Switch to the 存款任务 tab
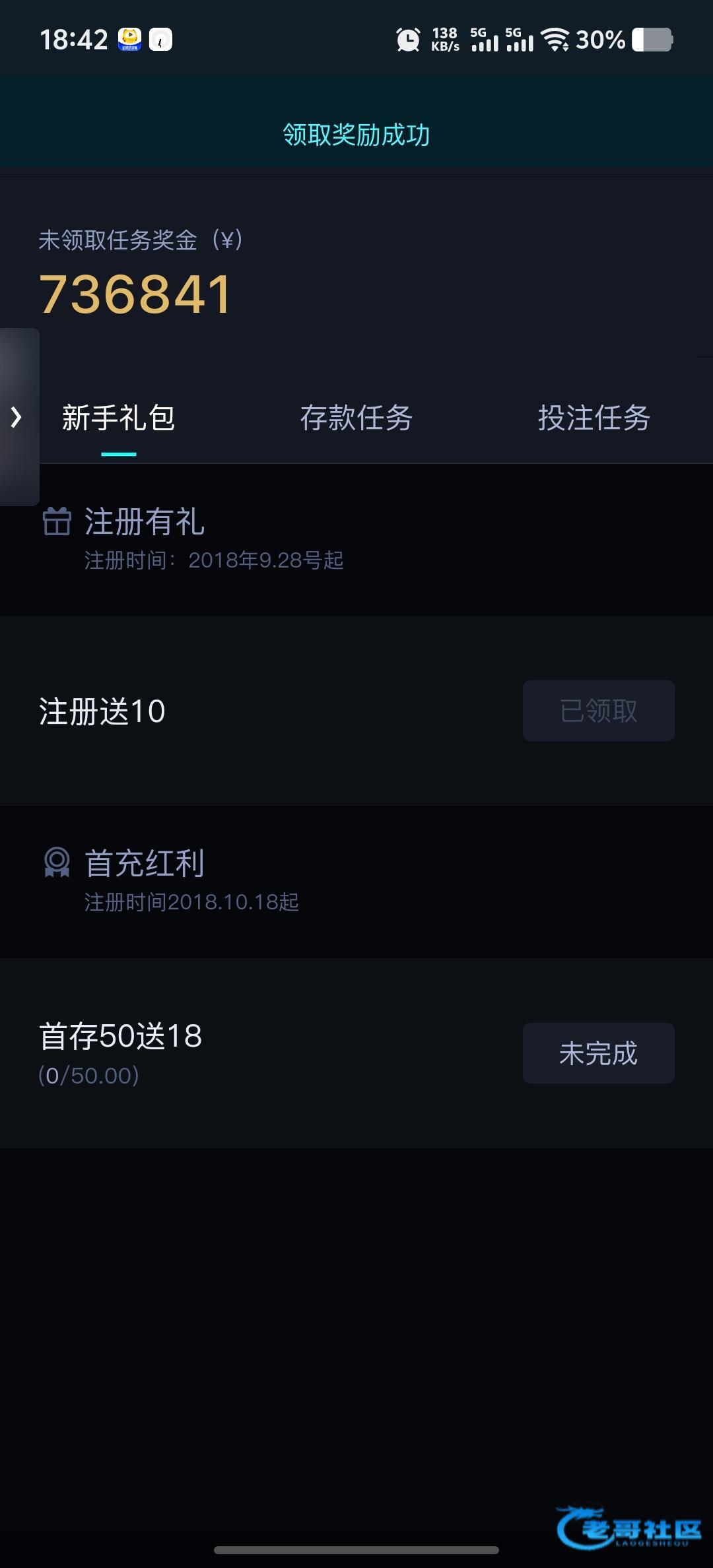The image size is (713, 1568). tap(356, 418)
